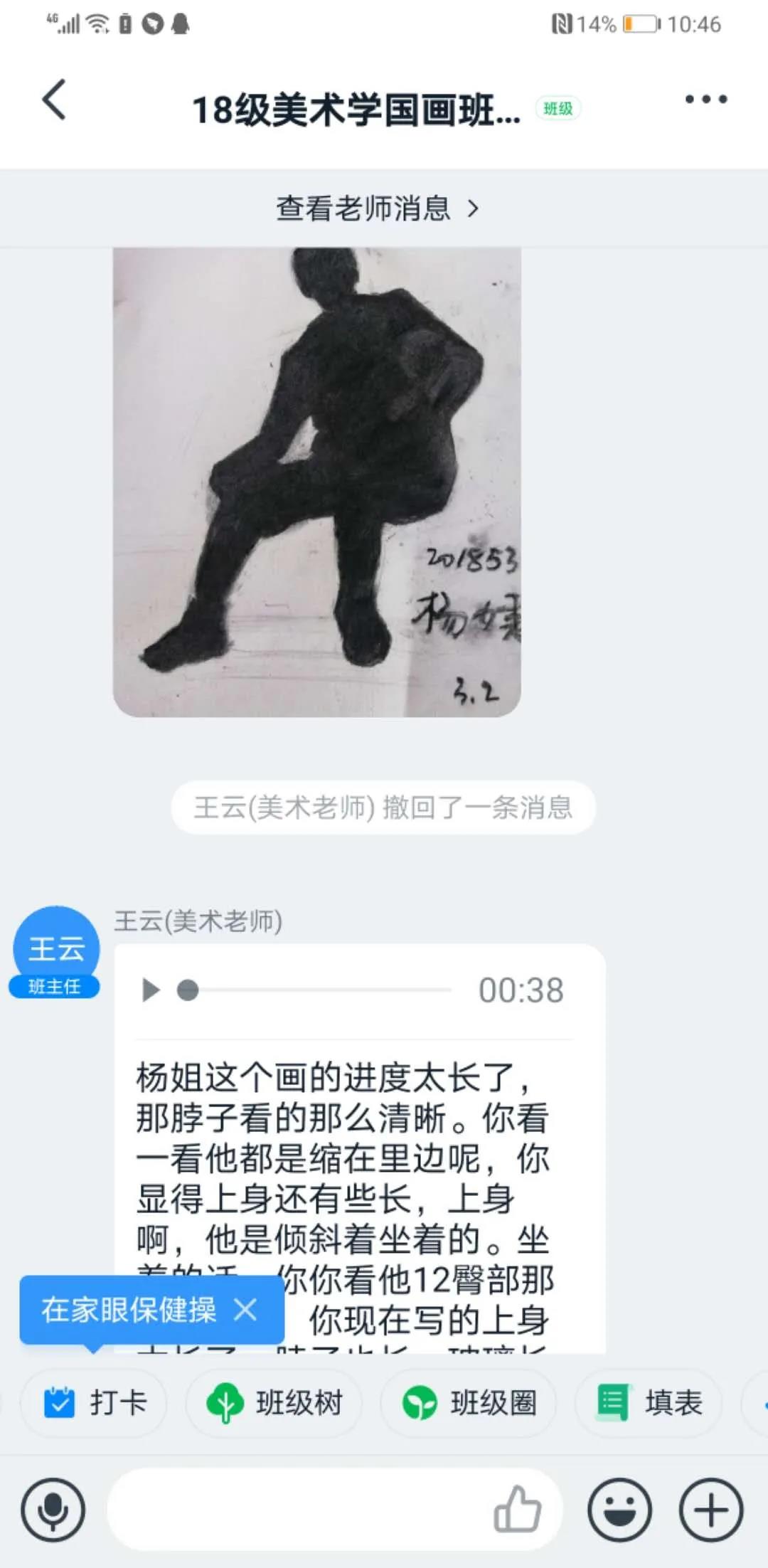768x1568 pixels.
Task: Open 班级圈 class circle
Action: coord(469,1403)
